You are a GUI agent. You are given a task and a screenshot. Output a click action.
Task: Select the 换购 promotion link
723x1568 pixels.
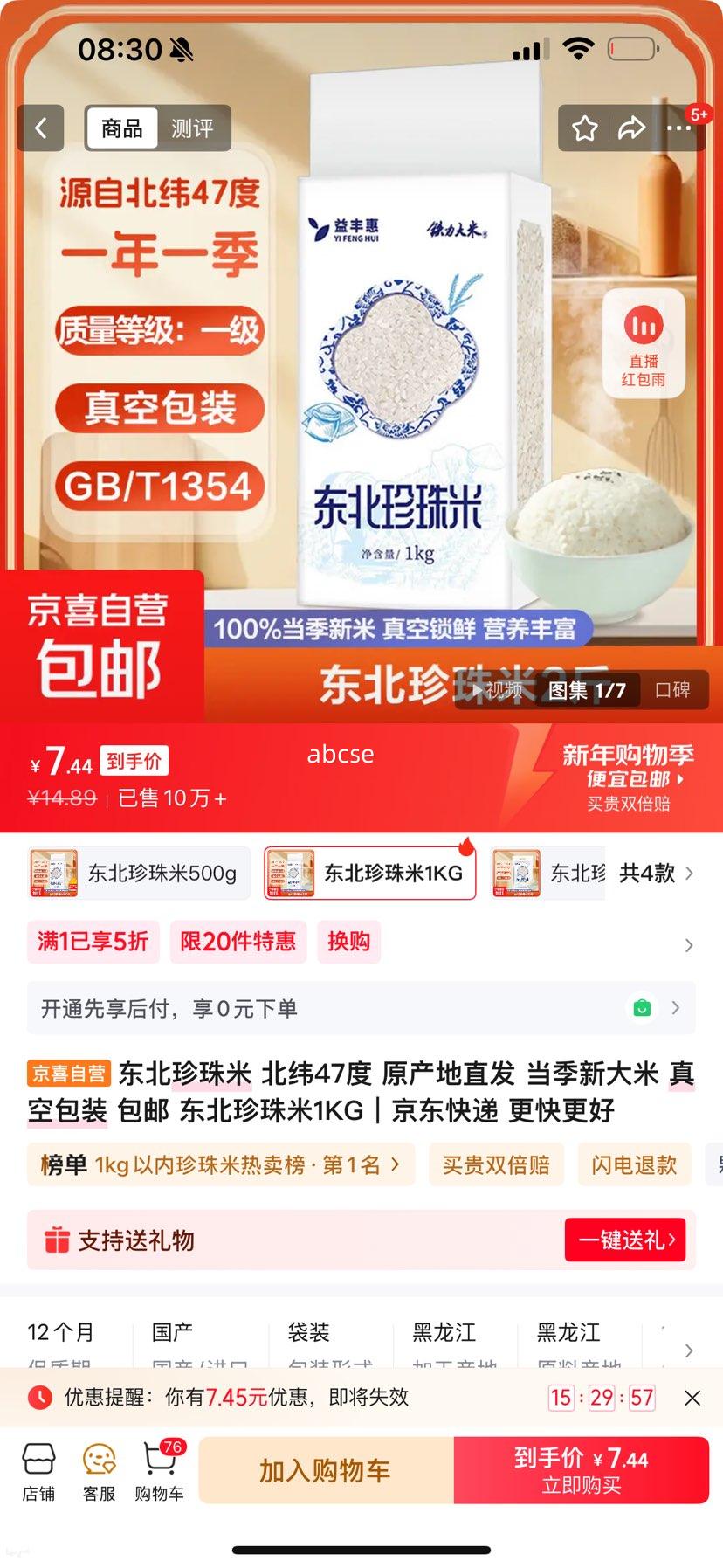tap(348, 943)
